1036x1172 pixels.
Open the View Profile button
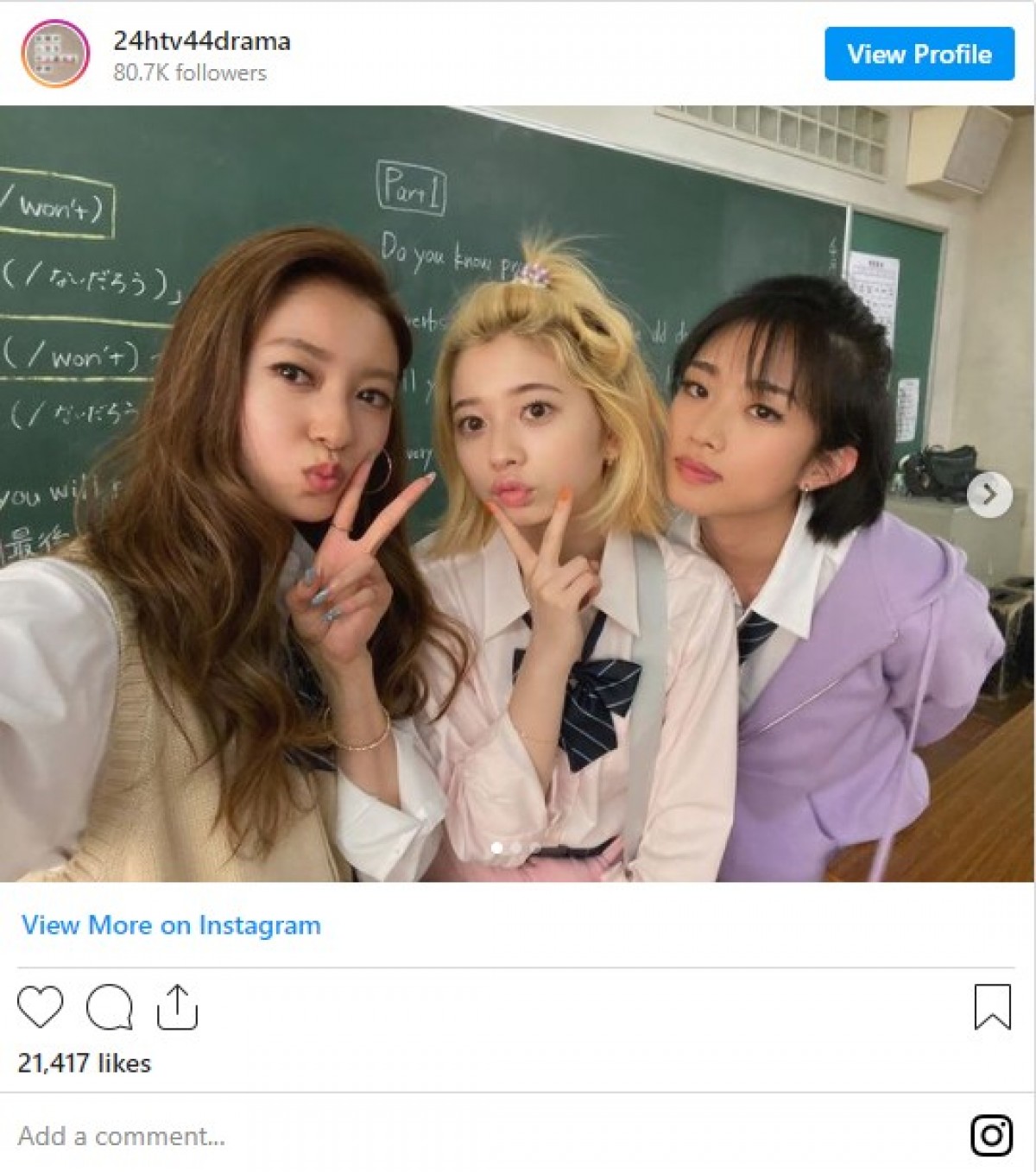919,54
